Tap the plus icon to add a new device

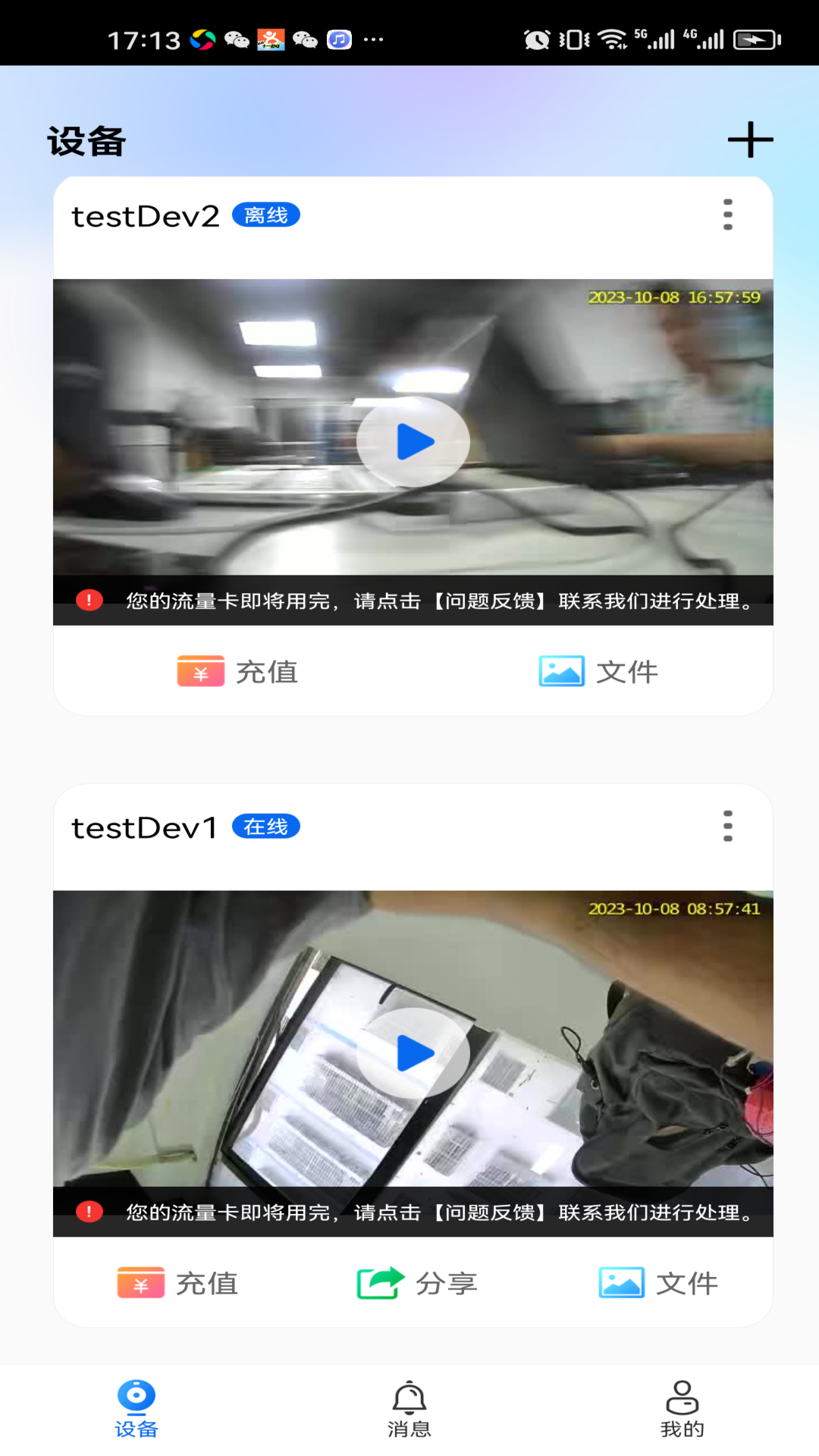click(750, 140)
